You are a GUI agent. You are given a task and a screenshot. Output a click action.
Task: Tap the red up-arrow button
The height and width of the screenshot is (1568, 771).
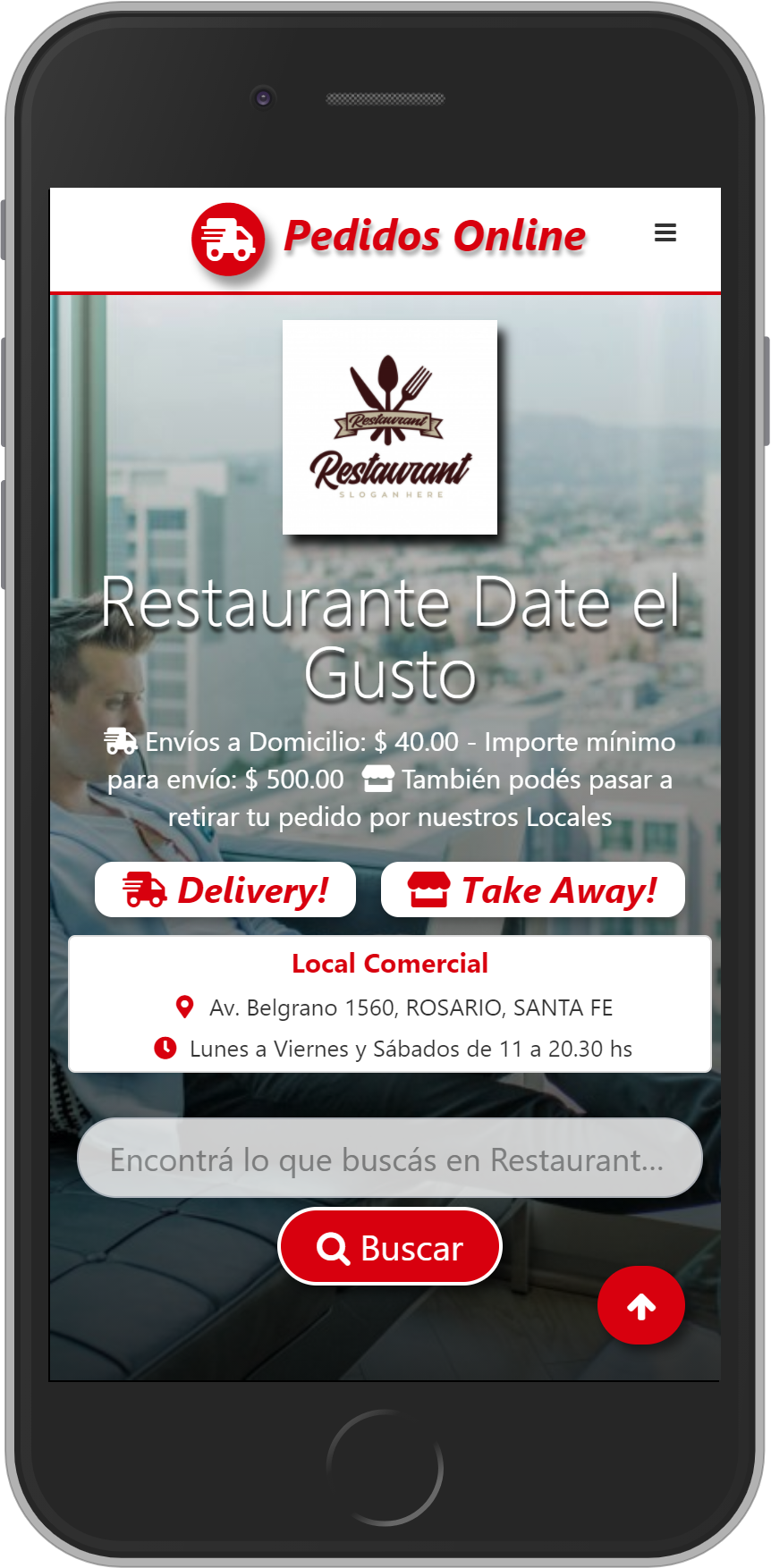click(640, 1306)
